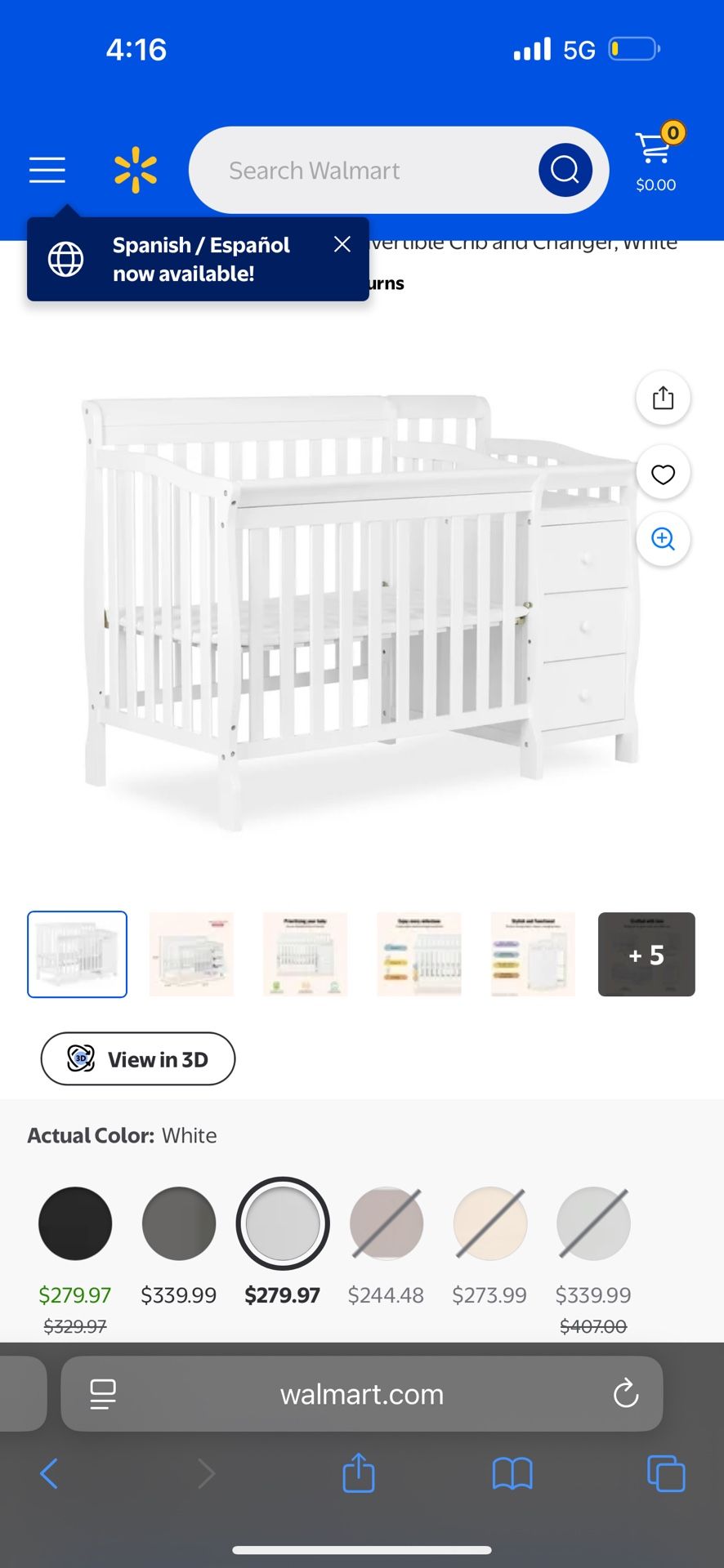
Task: Open the hamburger menu
Action: click(47, 170)
